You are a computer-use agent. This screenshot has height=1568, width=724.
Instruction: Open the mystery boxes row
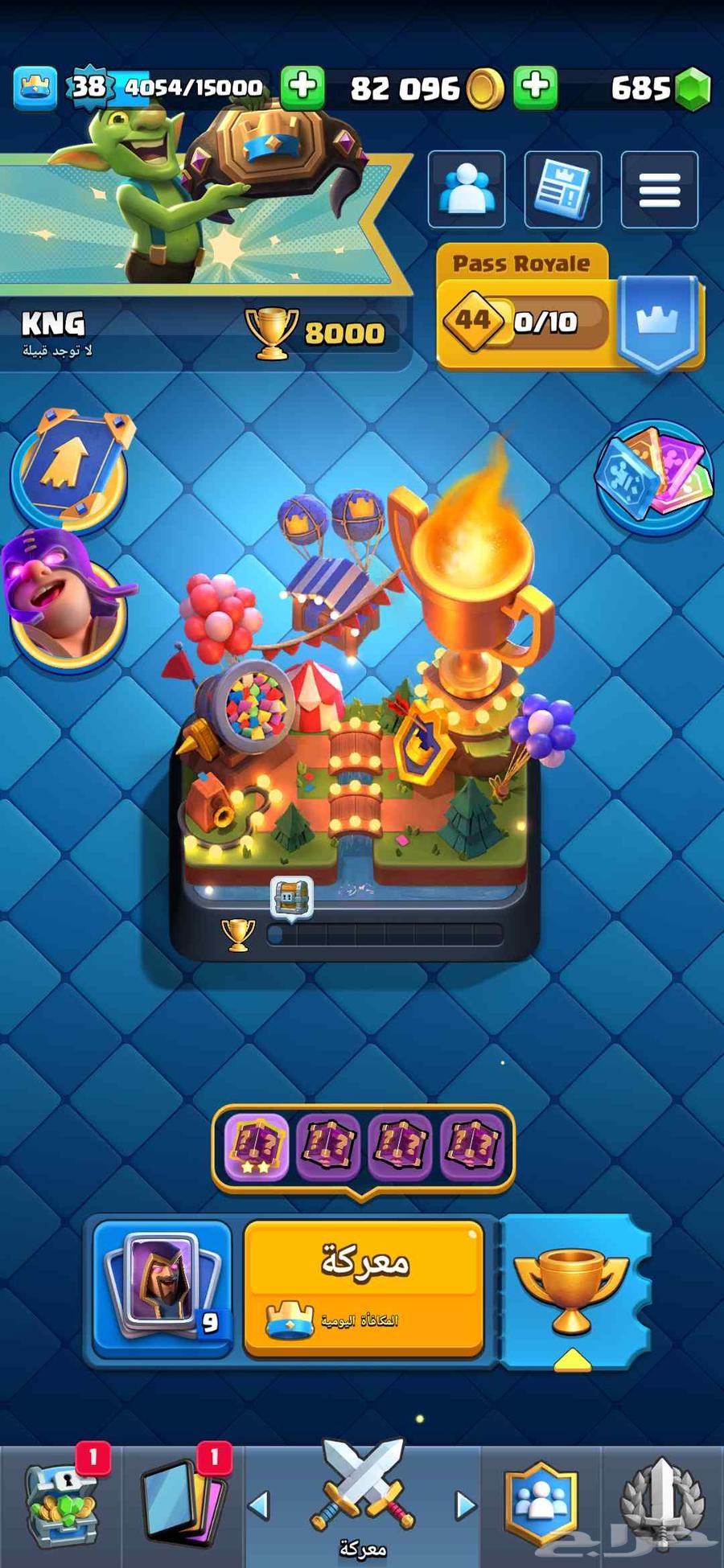pos(364,1146)
